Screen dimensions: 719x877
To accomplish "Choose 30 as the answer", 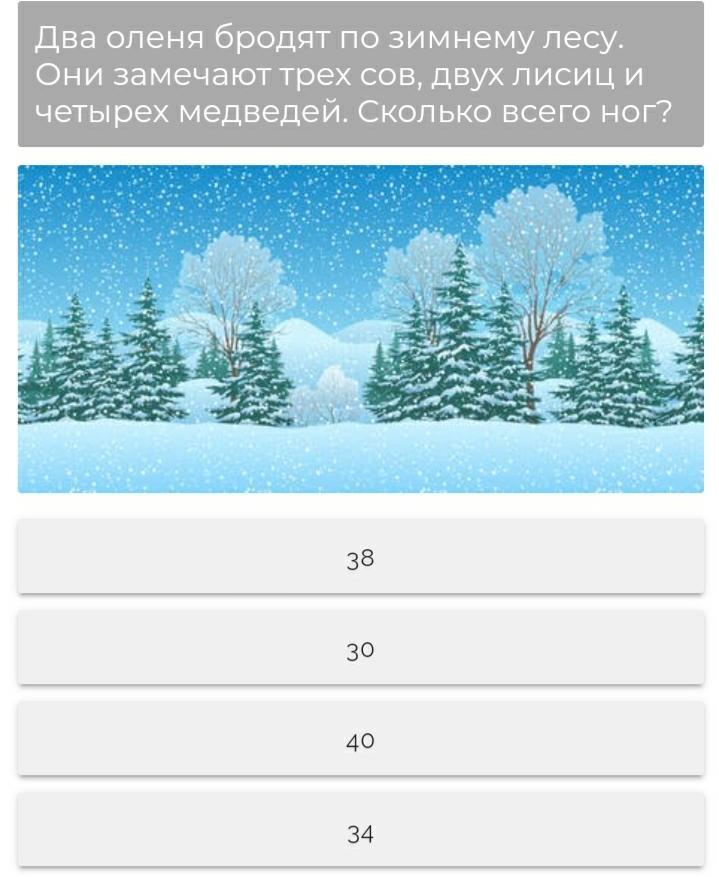I will click(x=360, y=649).
